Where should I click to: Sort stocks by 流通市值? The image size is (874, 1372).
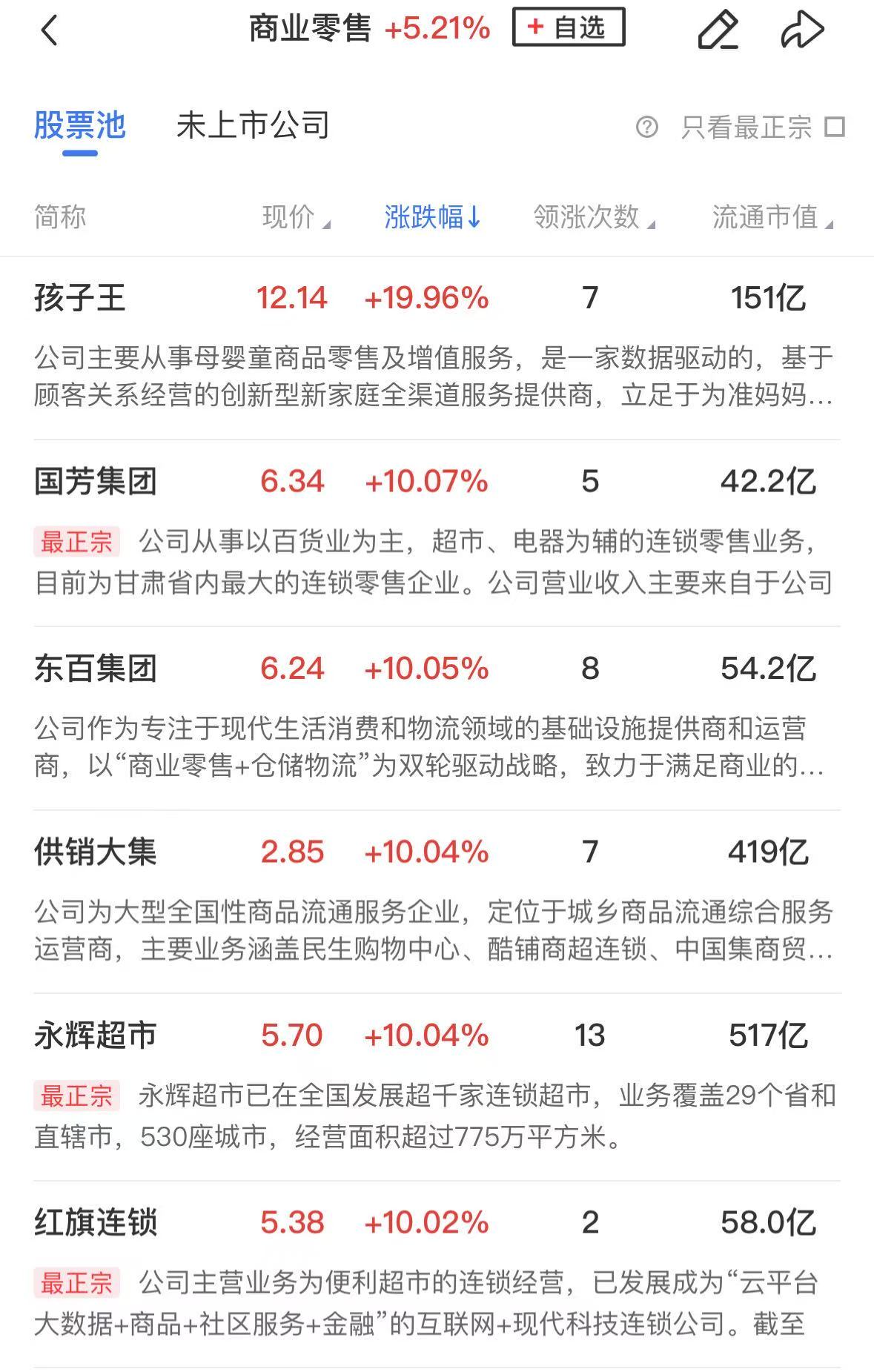pos(772,217)
